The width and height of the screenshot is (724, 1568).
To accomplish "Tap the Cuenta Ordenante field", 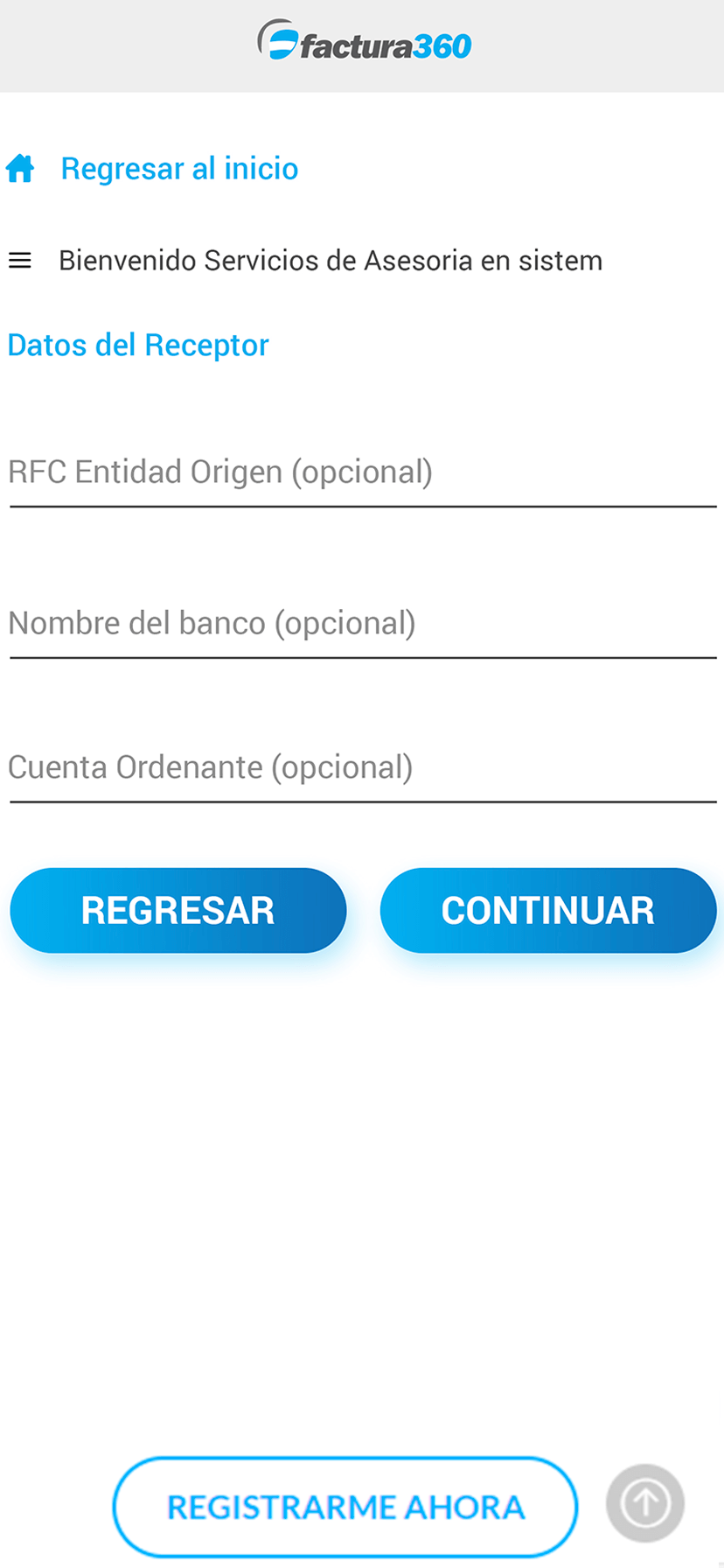I will [x=362, y=768].
